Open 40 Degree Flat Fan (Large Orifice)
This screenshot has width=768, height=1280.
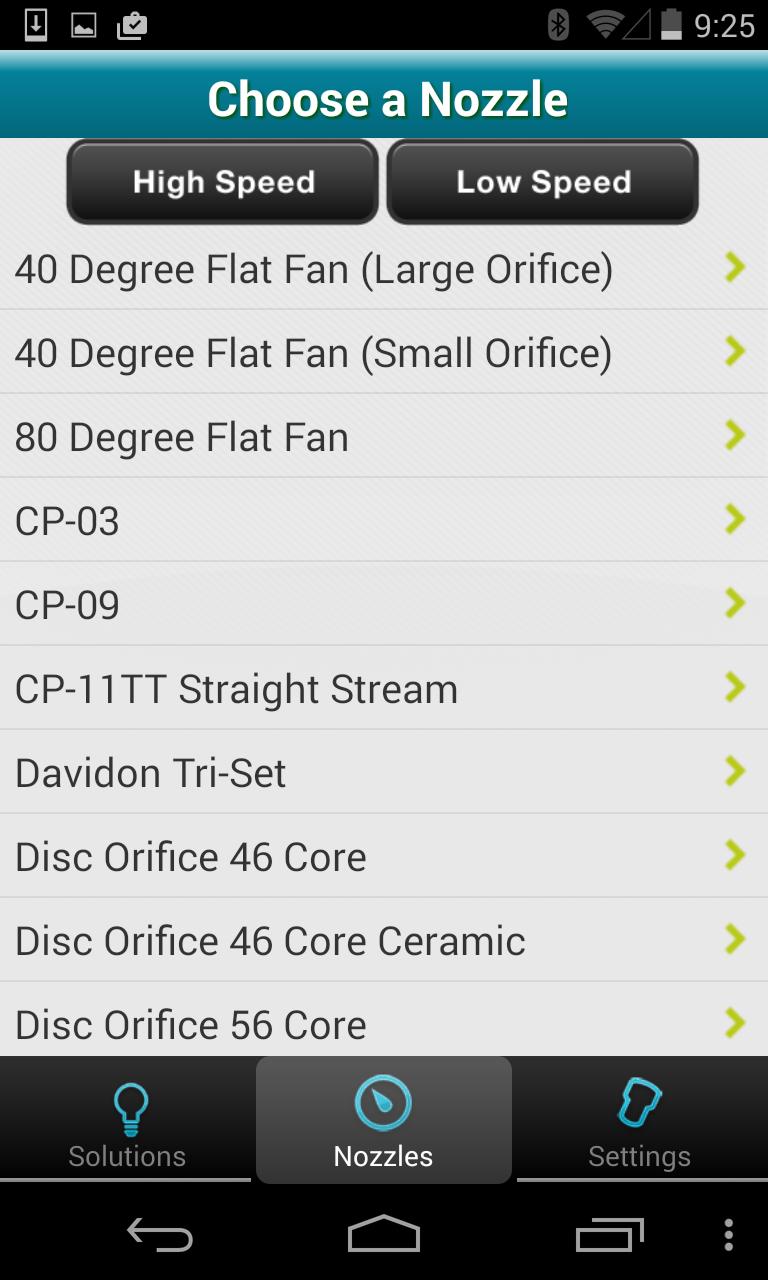pos(384,269)
